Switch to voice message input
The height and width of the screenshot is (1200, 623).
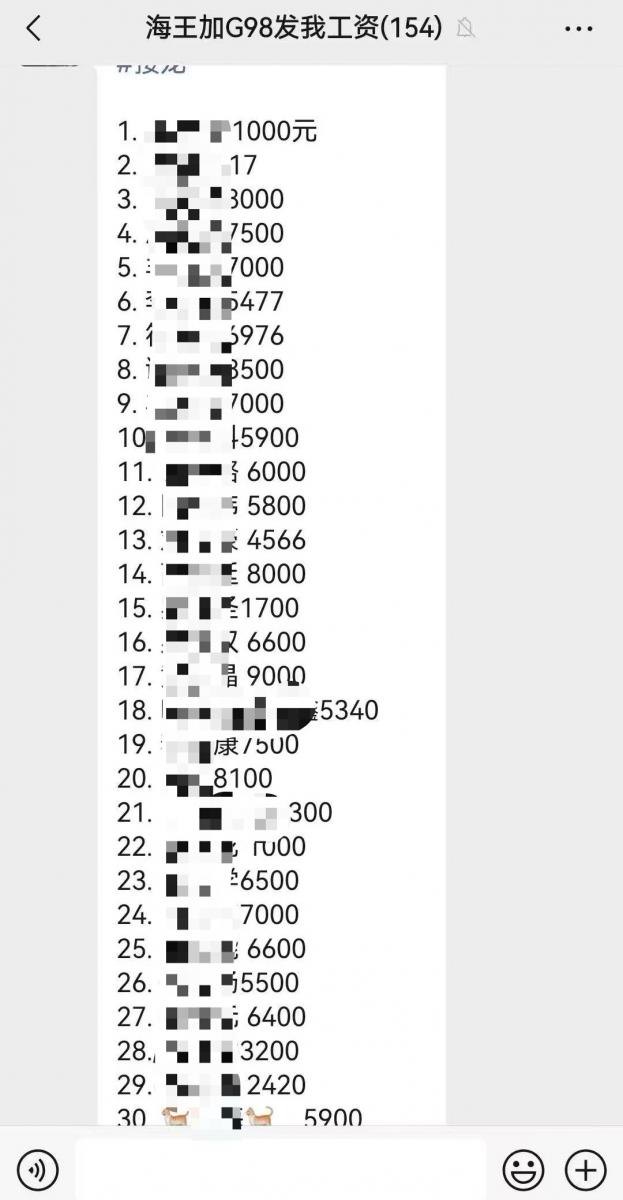[38, 1168]
